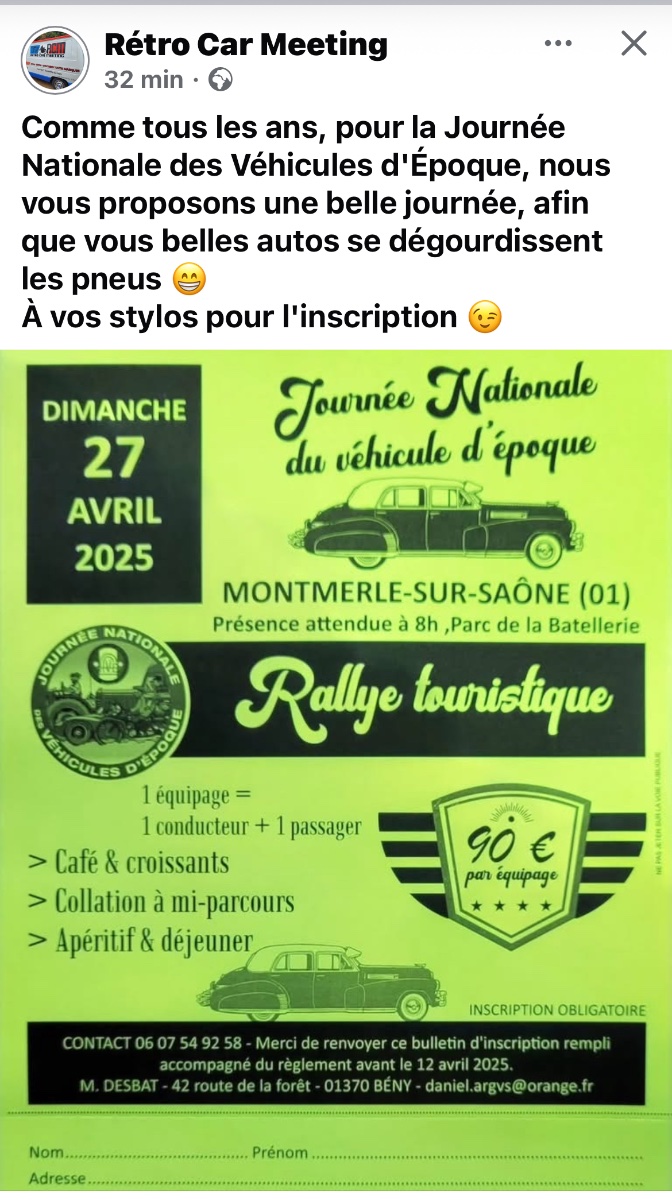Image resolution: width=672 pixels, height=1200 pixels.
Task: Open the Rétro Car Meeting page name
Action: (246, 44)
